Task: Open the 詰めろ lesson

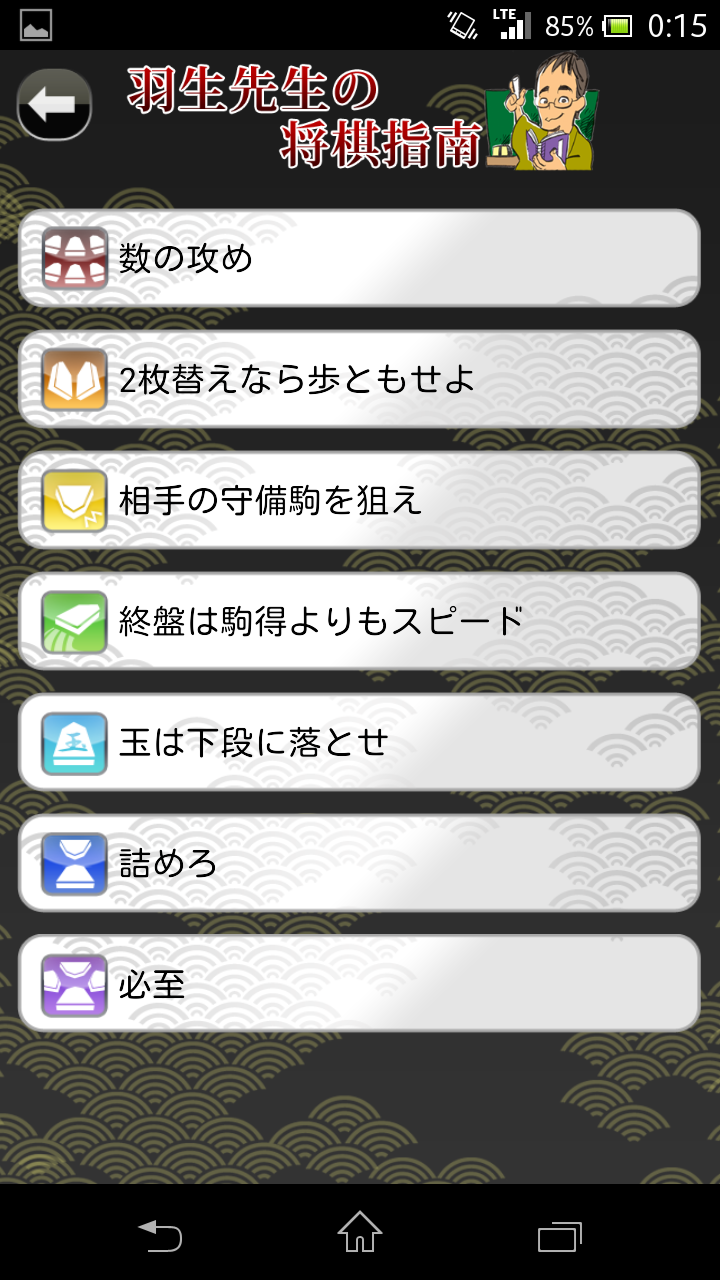Action: tap(360, 863)
